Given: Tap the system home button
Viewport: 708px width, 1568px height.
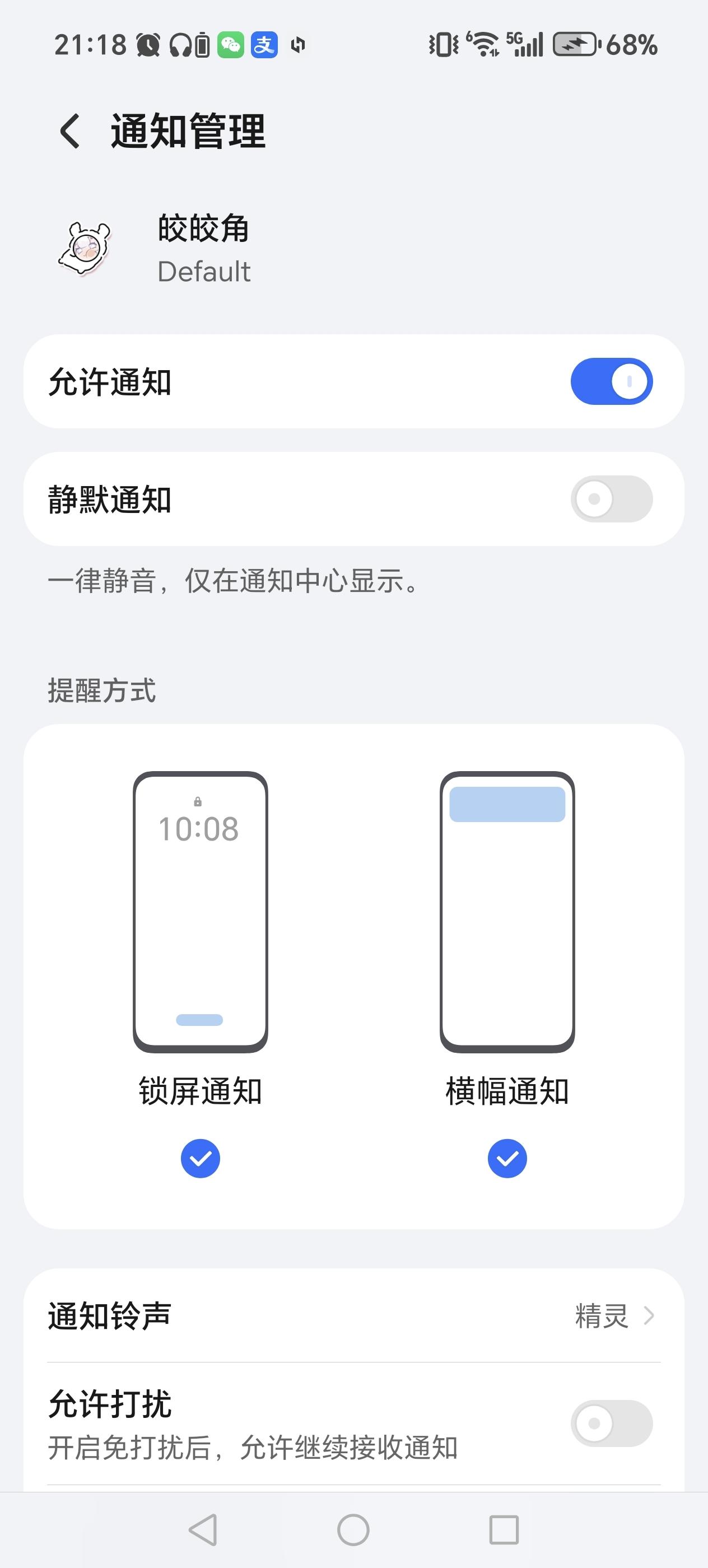Looking at the screenshot, I should point(353,1530).
